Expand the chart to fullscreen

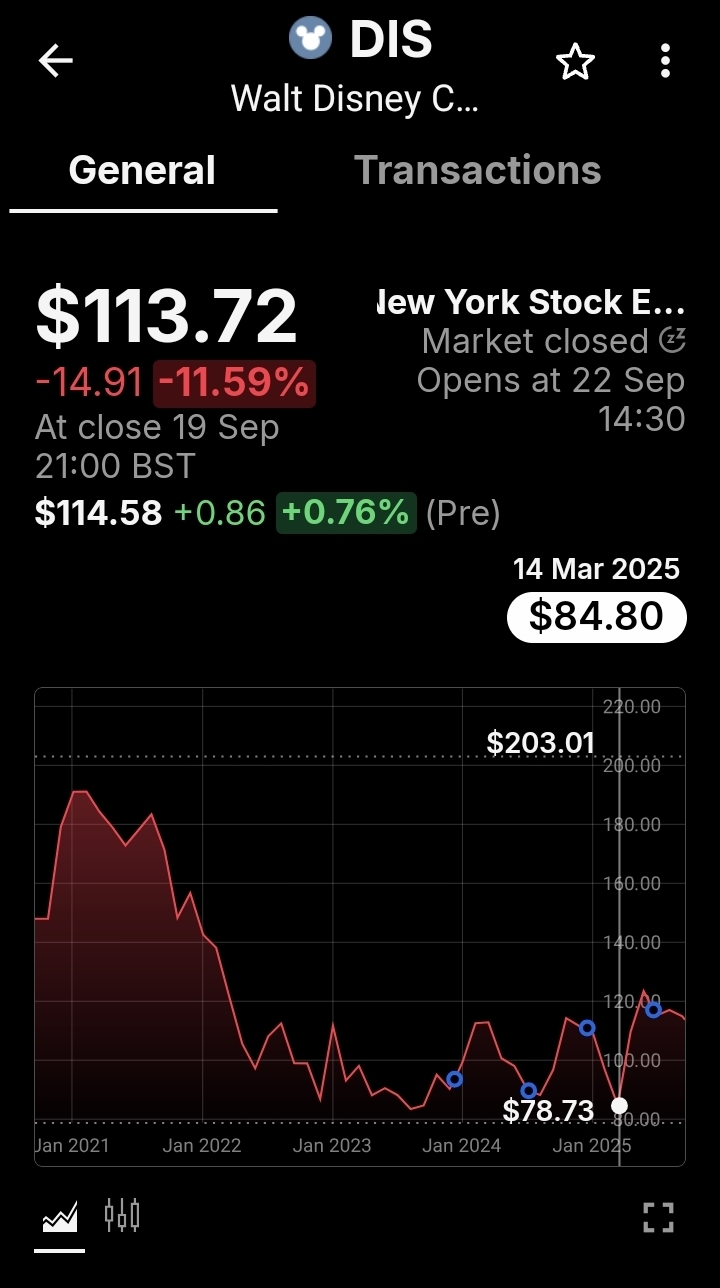pyautogui.click(x=658, y=1218)
